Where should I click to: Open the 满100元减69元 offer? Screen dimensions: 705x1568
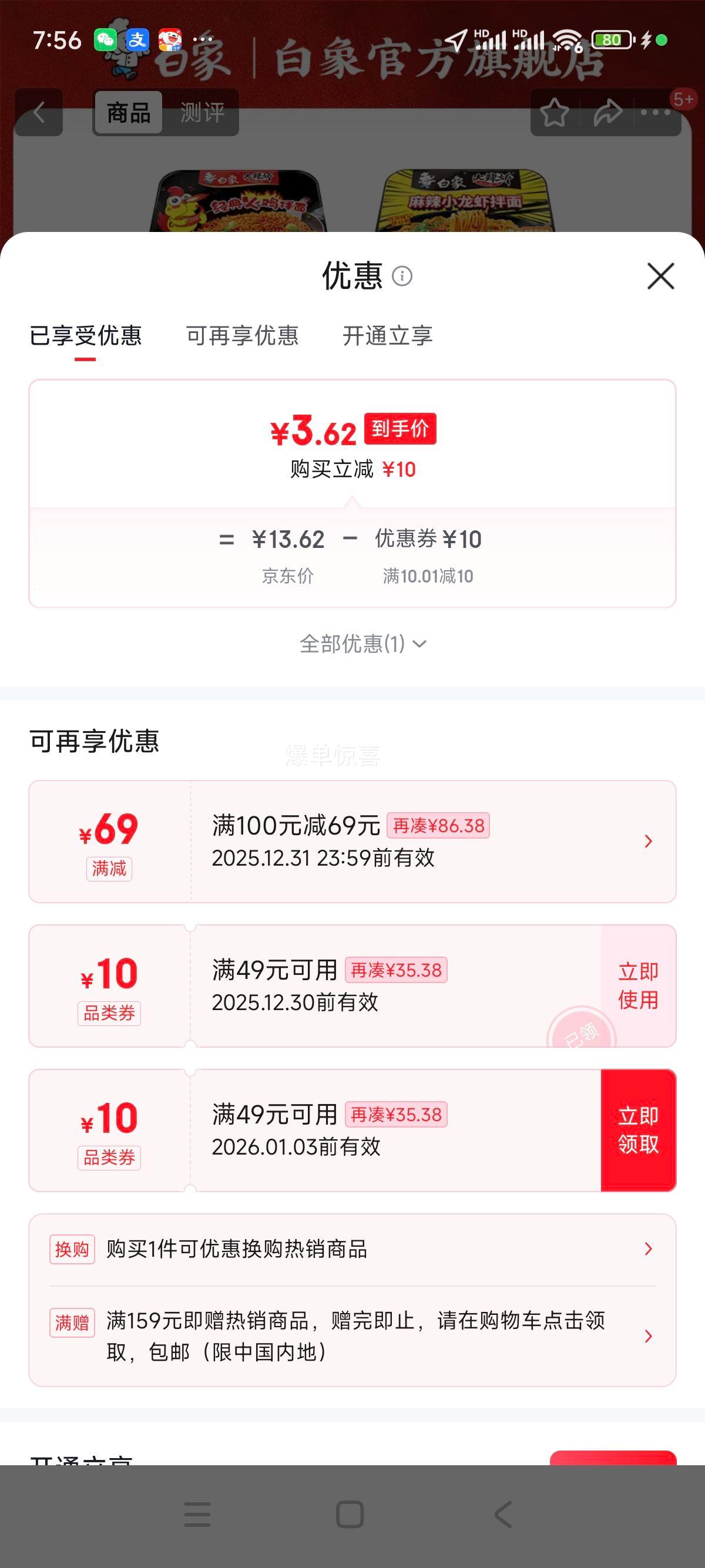[352, 841]
